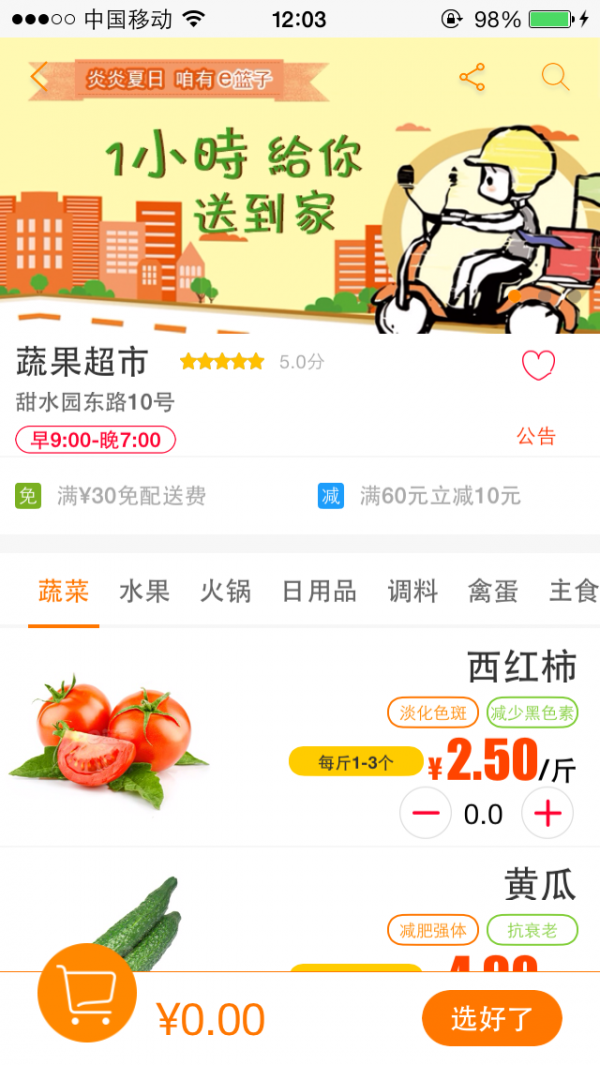Open the search magnifier icon
Image resolution: width=600 pixels, height=1065 pixels.
pos(555,77)
